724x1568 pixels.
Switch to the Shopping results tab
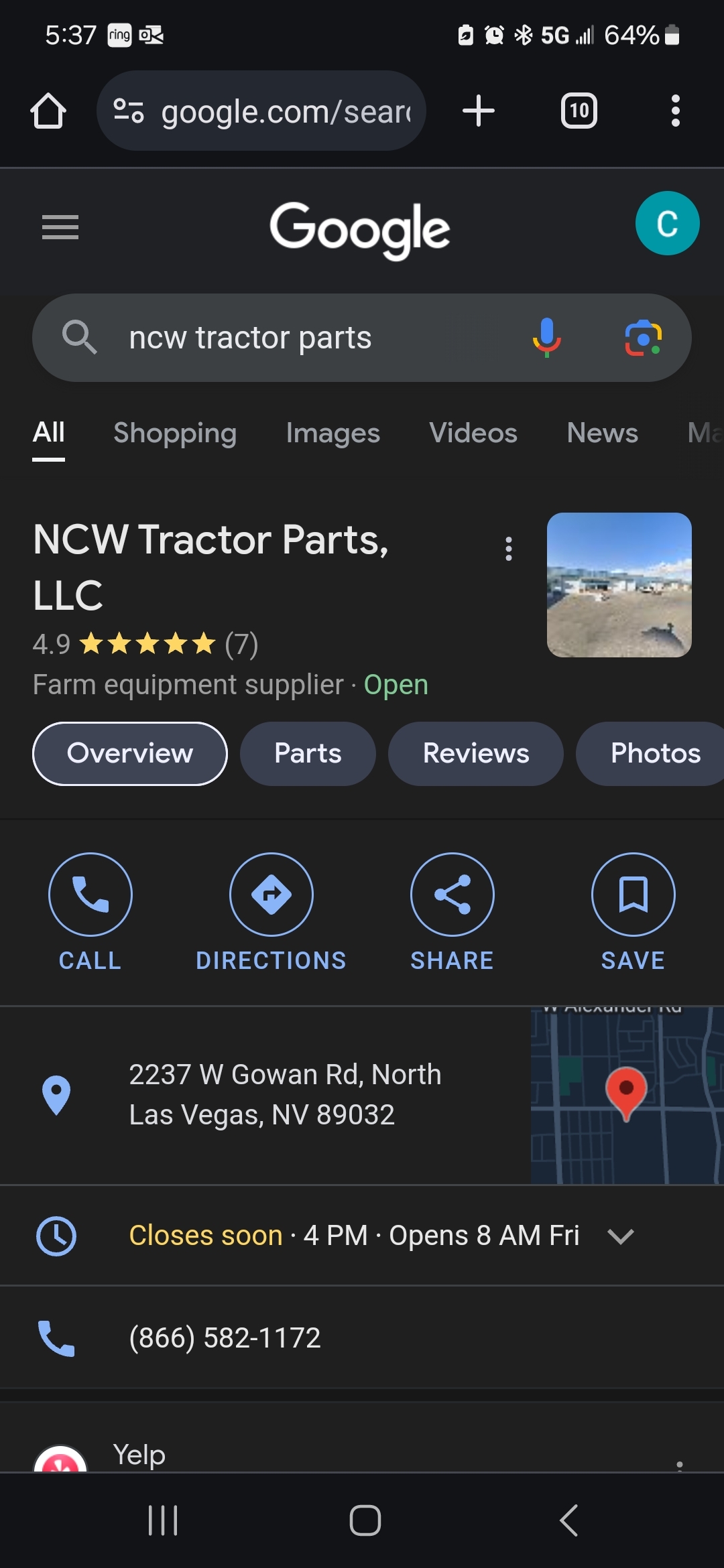[175, 433]
